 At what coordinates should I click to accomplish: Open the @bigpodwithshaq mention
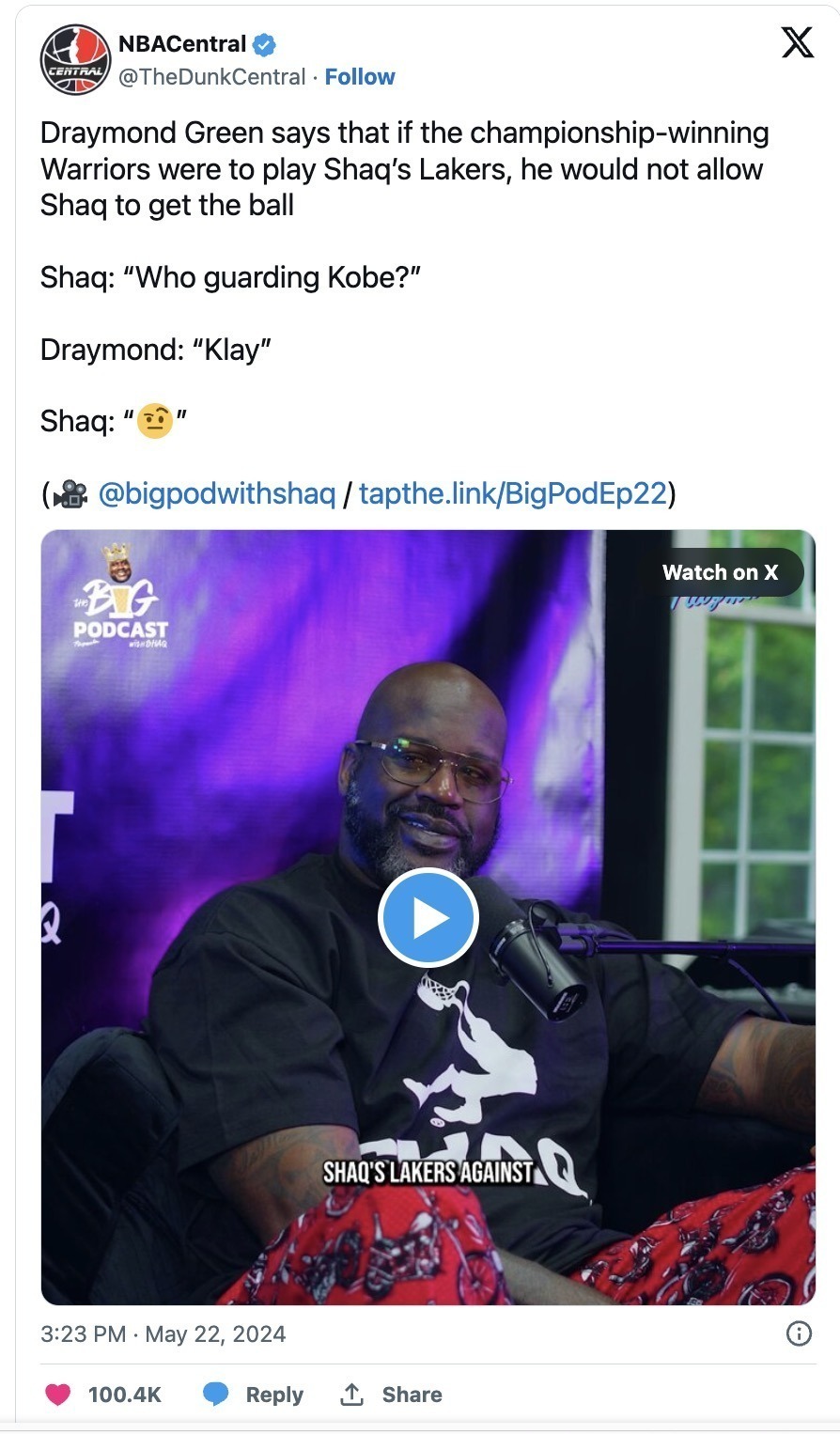tap(216, 492)
